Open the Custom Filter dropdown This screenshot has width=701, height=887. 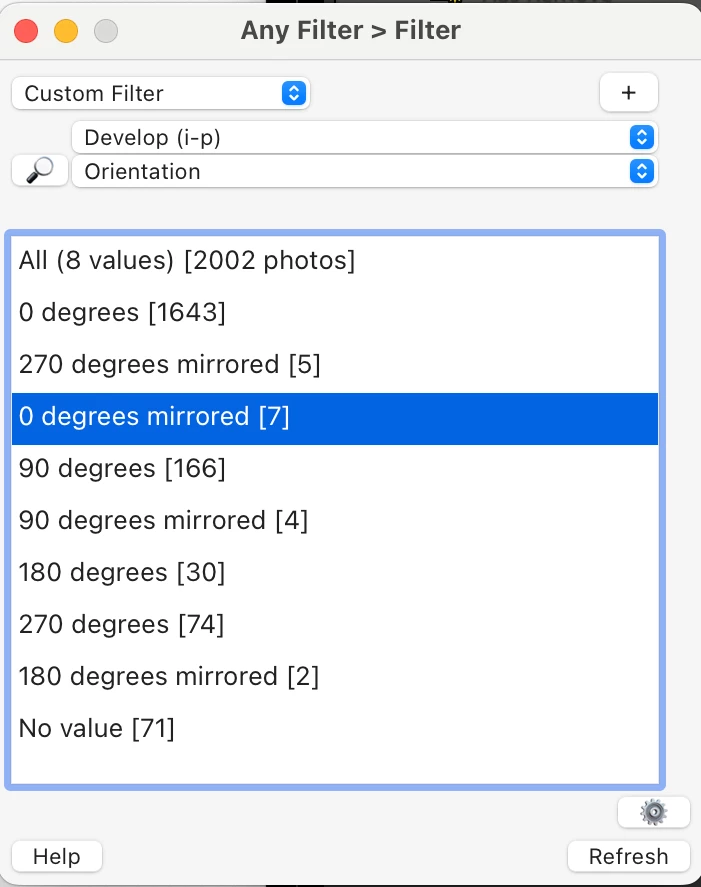tap(161, 93)
